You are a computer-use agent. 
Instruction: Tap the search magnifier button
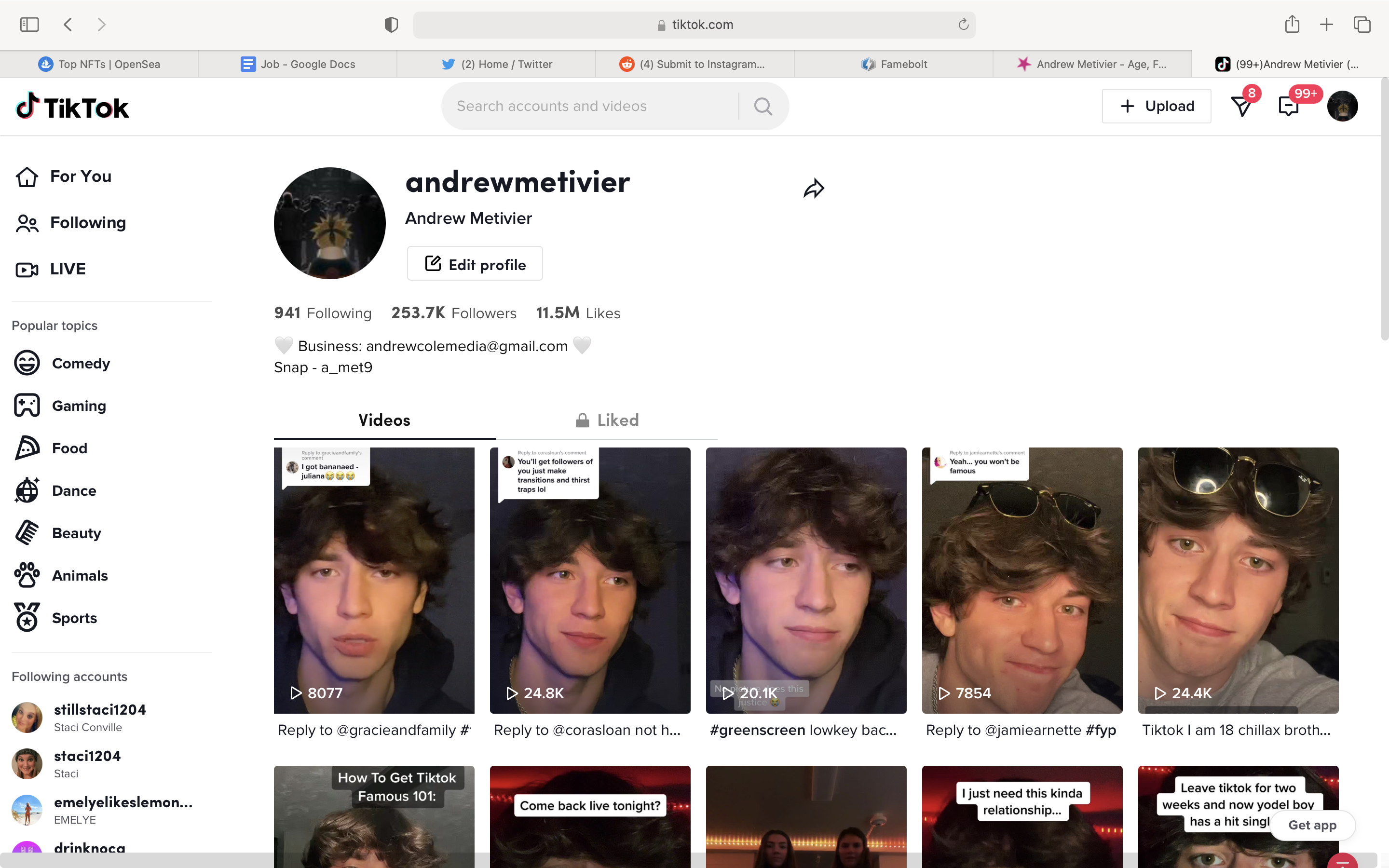pyautogui.click(x=763, y=106)
